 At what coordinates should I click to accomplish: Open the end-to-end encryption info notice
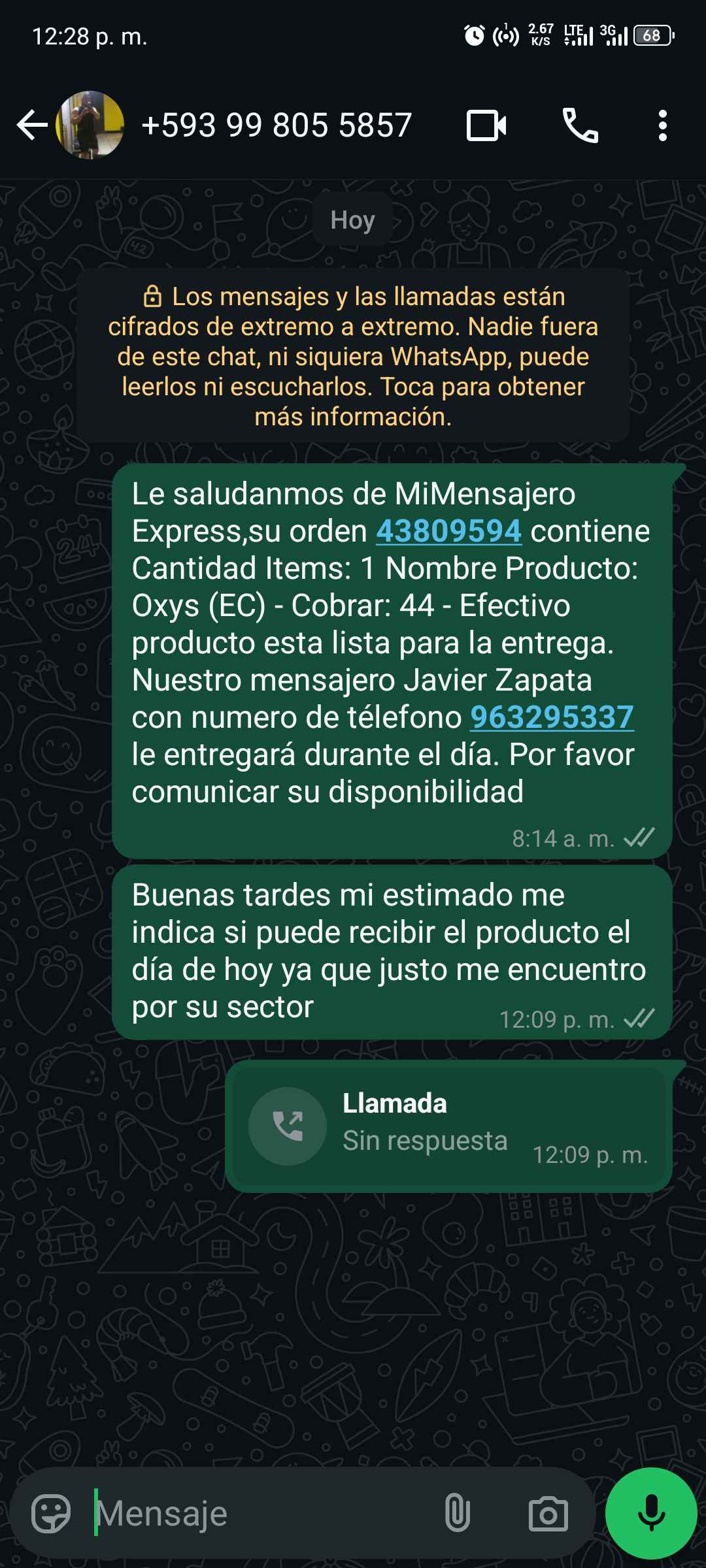353,356
